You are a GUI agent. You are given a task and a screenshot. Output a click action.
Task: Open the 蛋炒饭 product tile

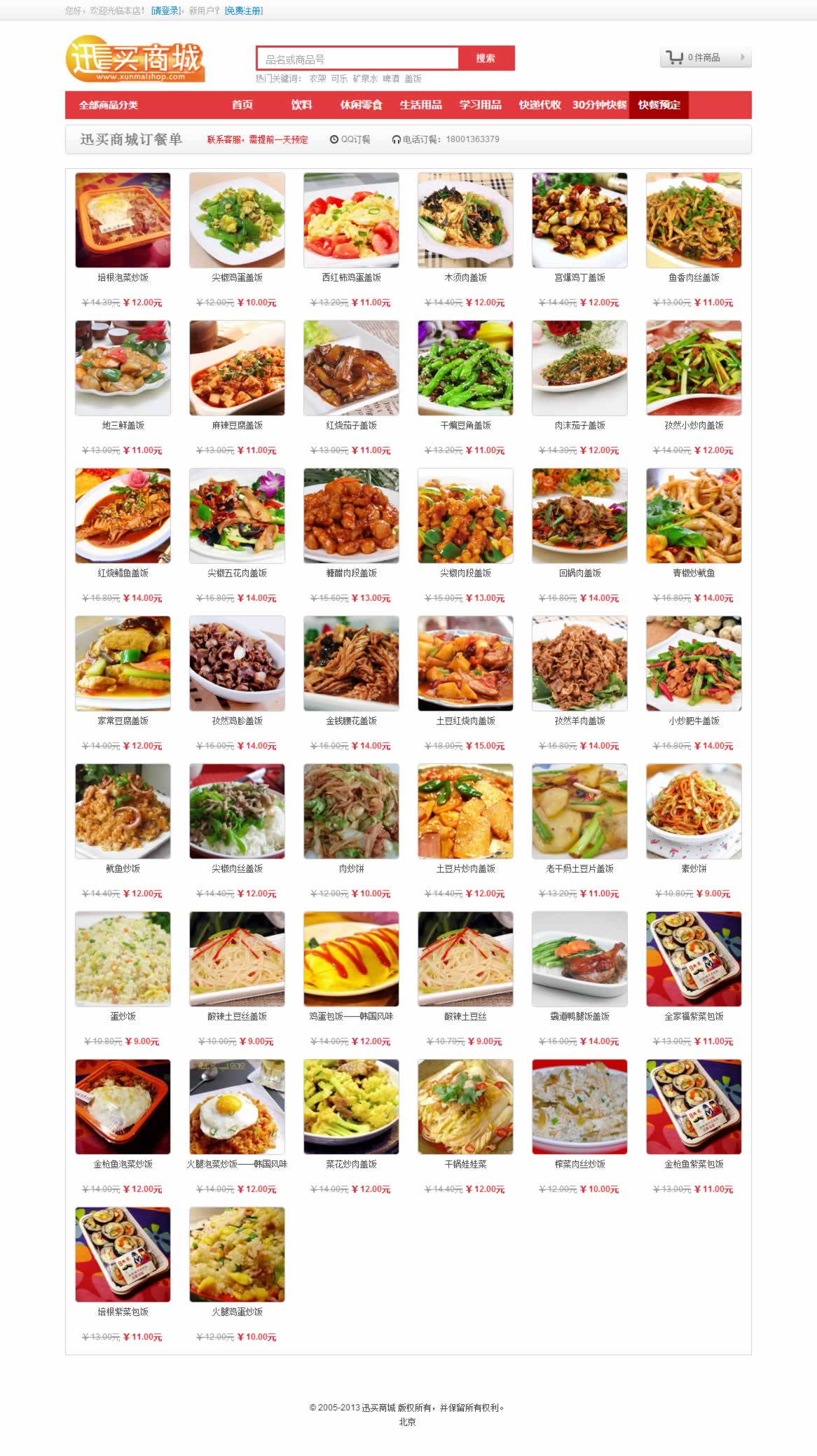pyautogui.click(x=123, y=959)
